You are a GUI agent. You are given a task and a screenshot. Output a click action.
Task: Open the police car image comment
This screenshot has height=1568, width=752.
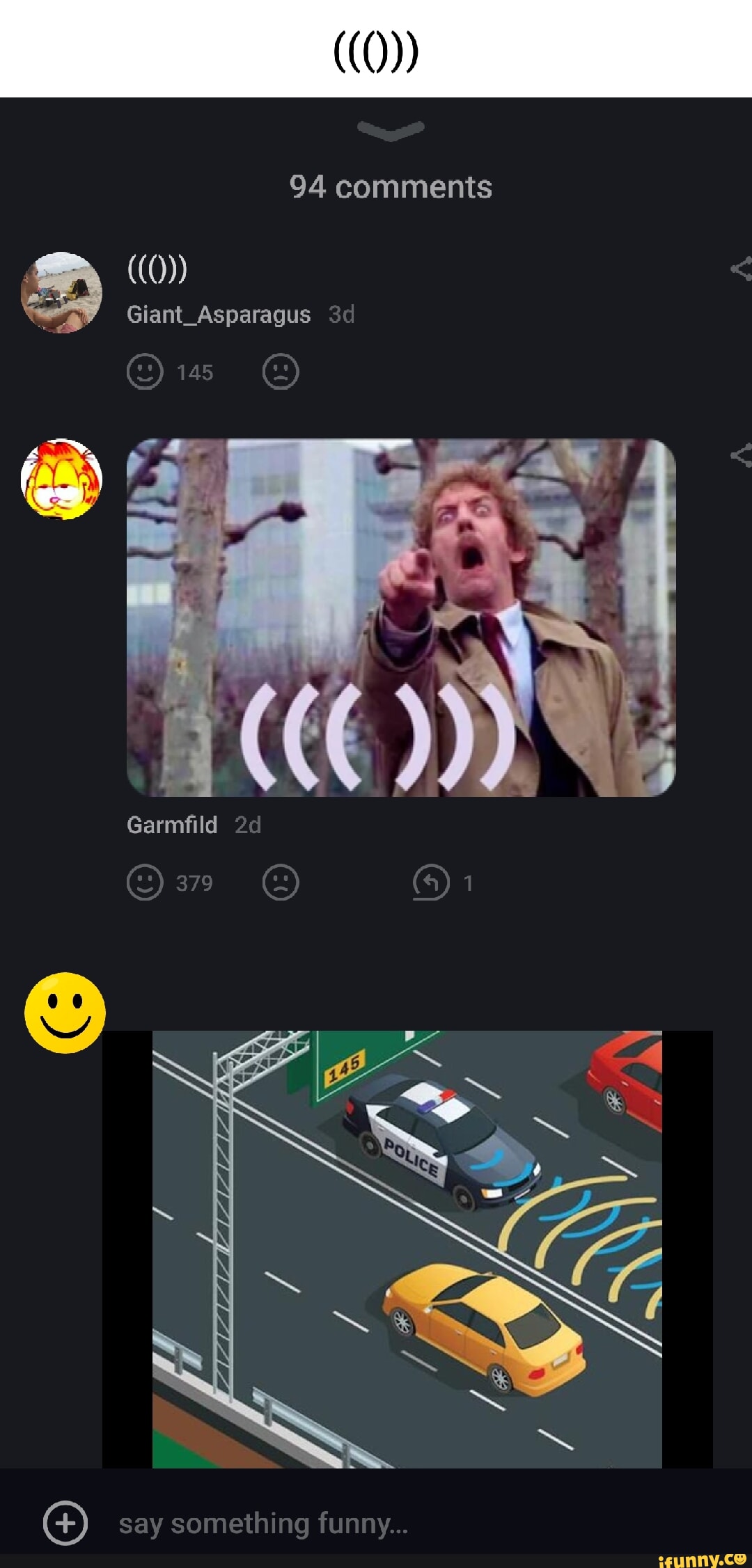[407, 1249]
